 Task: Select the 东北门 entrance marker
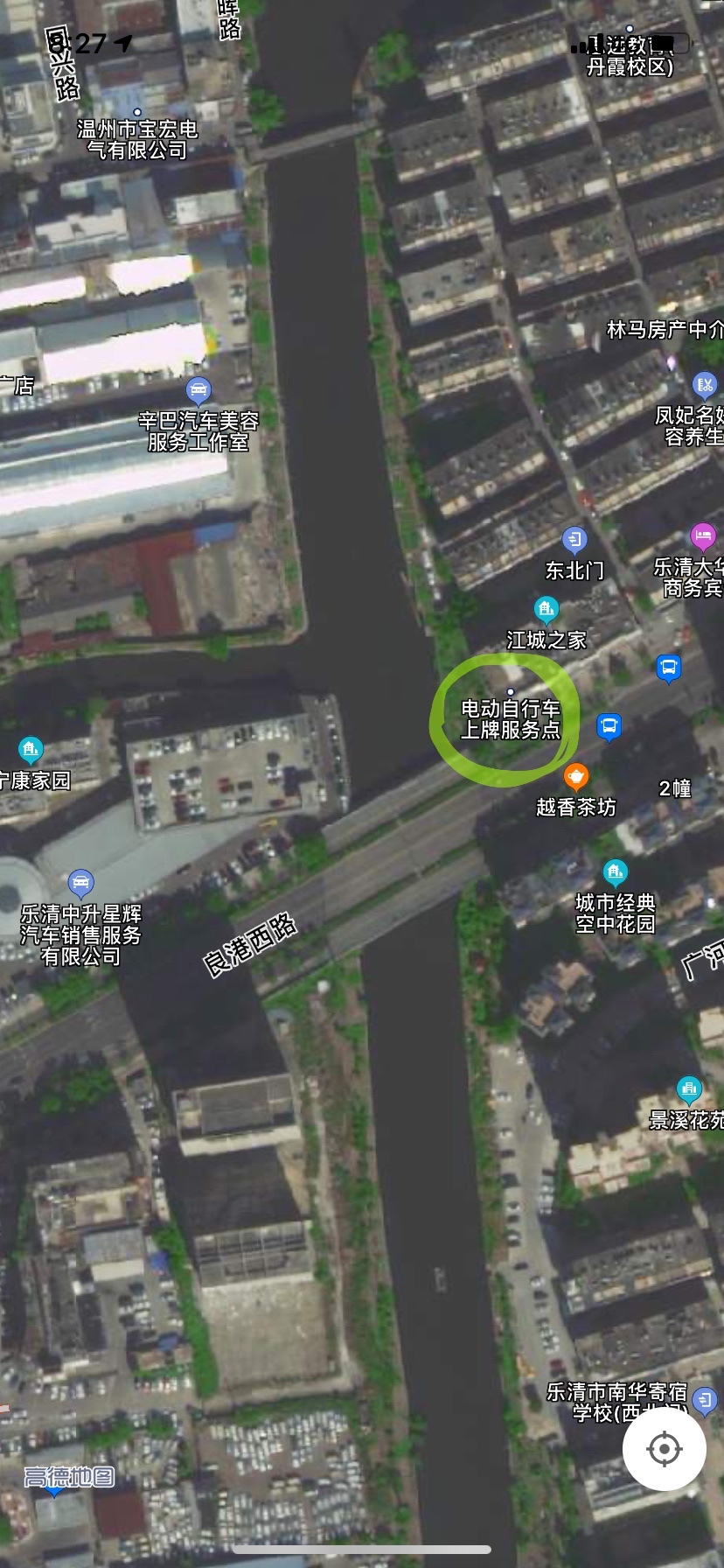click(x=574, y=539)
